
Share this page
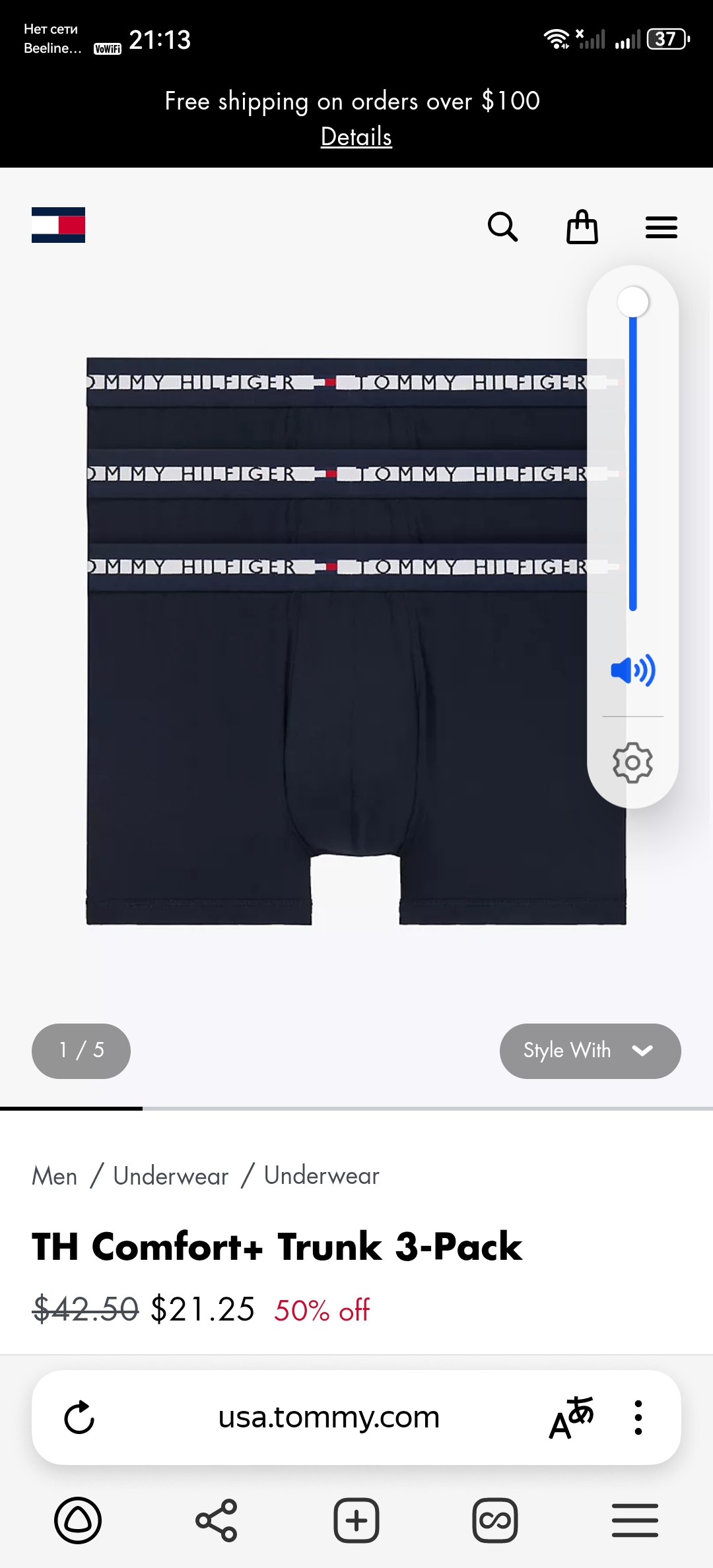217,1520
